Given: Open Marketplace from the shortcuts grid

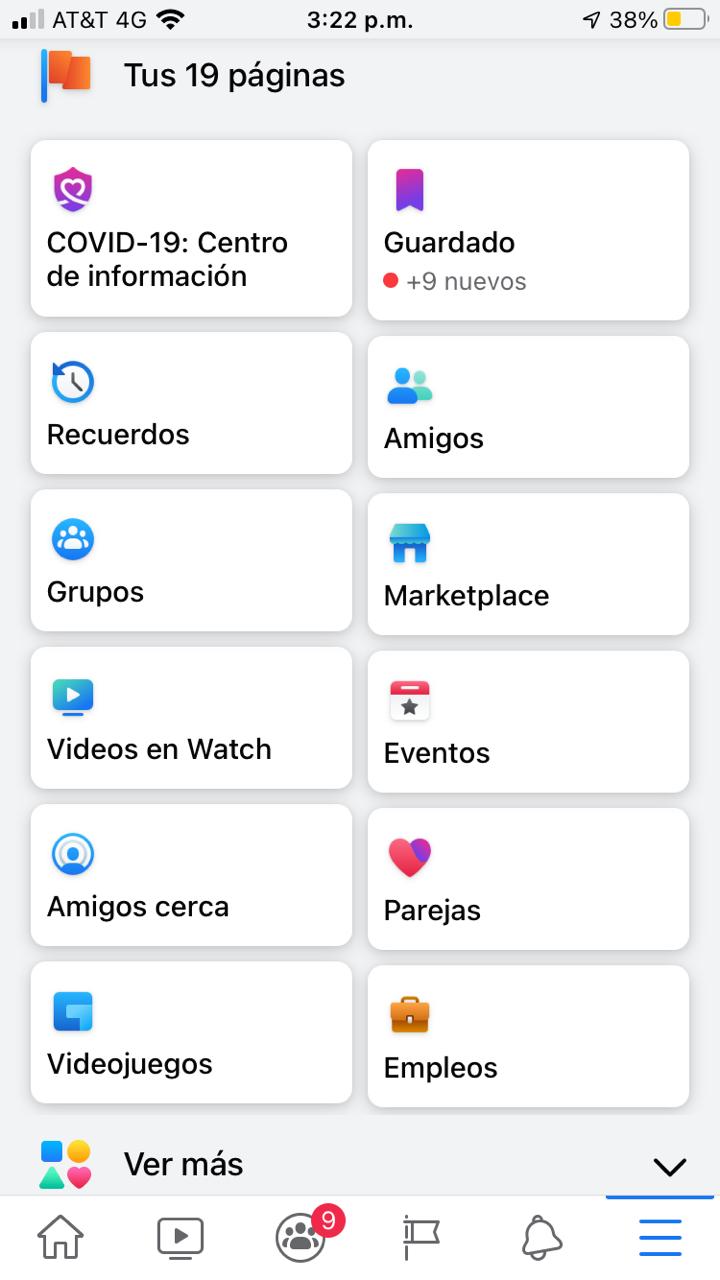Looking at the screenshot, I should pos(528,563).
